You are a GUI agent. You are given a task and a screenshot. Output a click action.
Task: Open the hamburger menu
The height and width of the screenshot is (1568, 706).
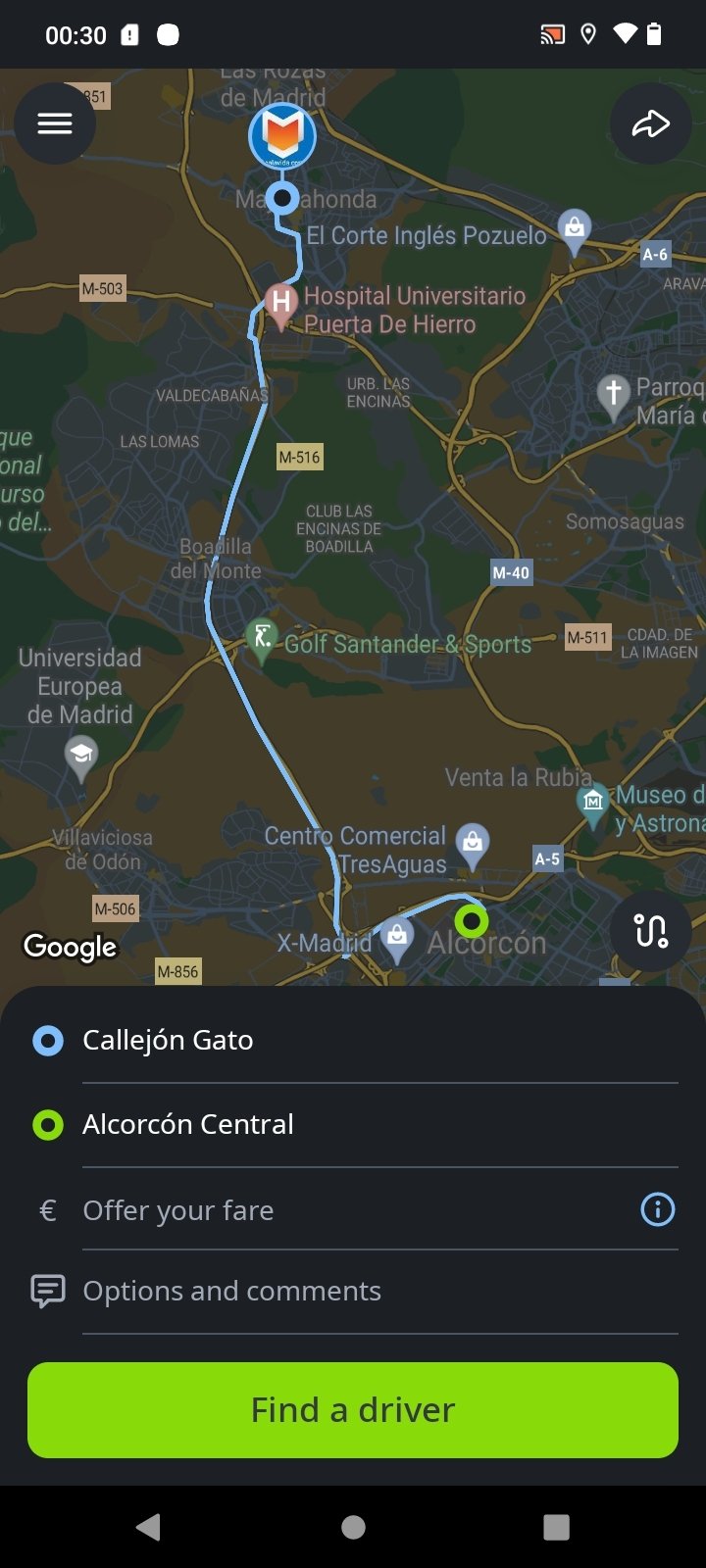click(55, 123)
